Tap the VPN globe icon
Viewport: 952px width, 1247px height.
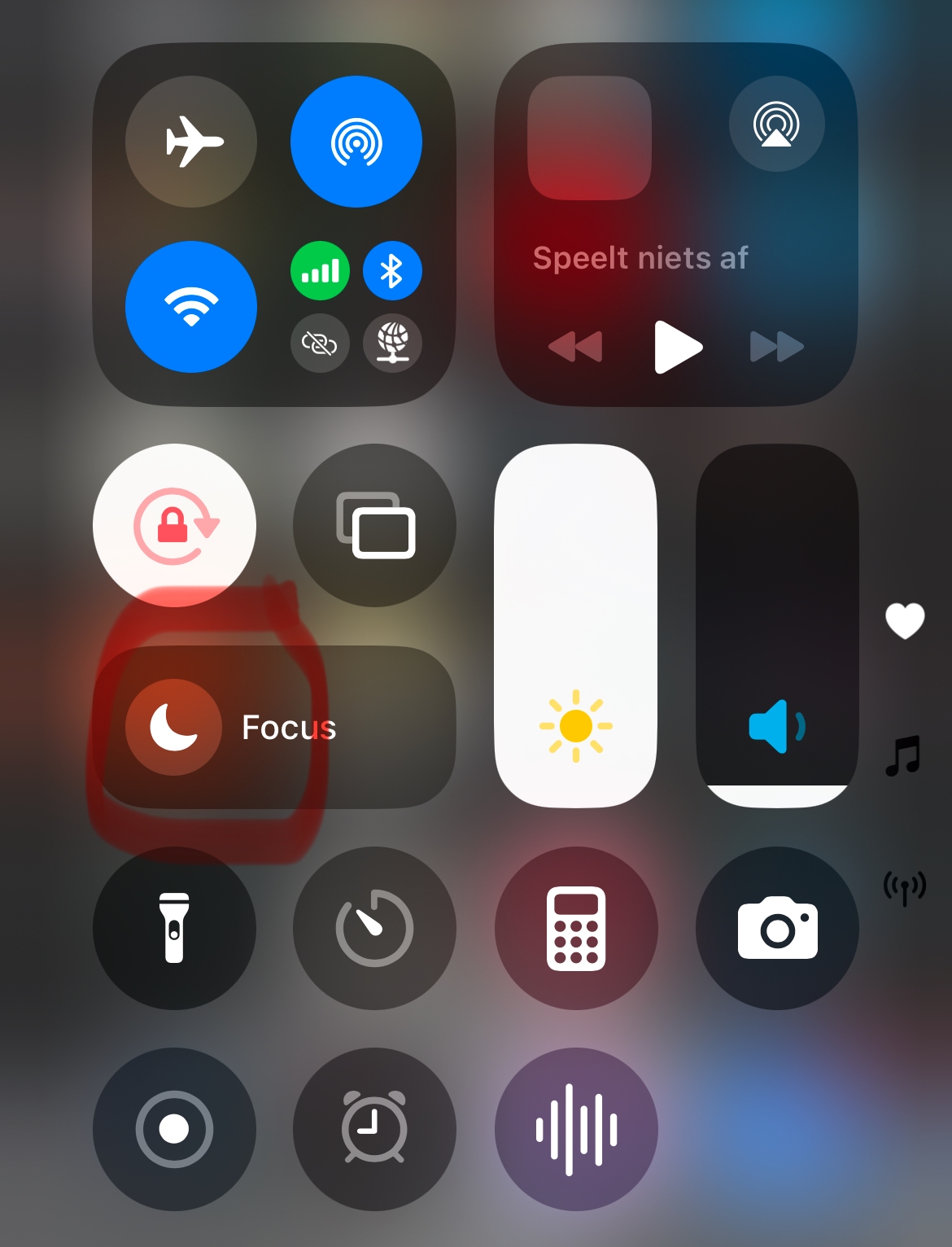click(x=392, y=343)
